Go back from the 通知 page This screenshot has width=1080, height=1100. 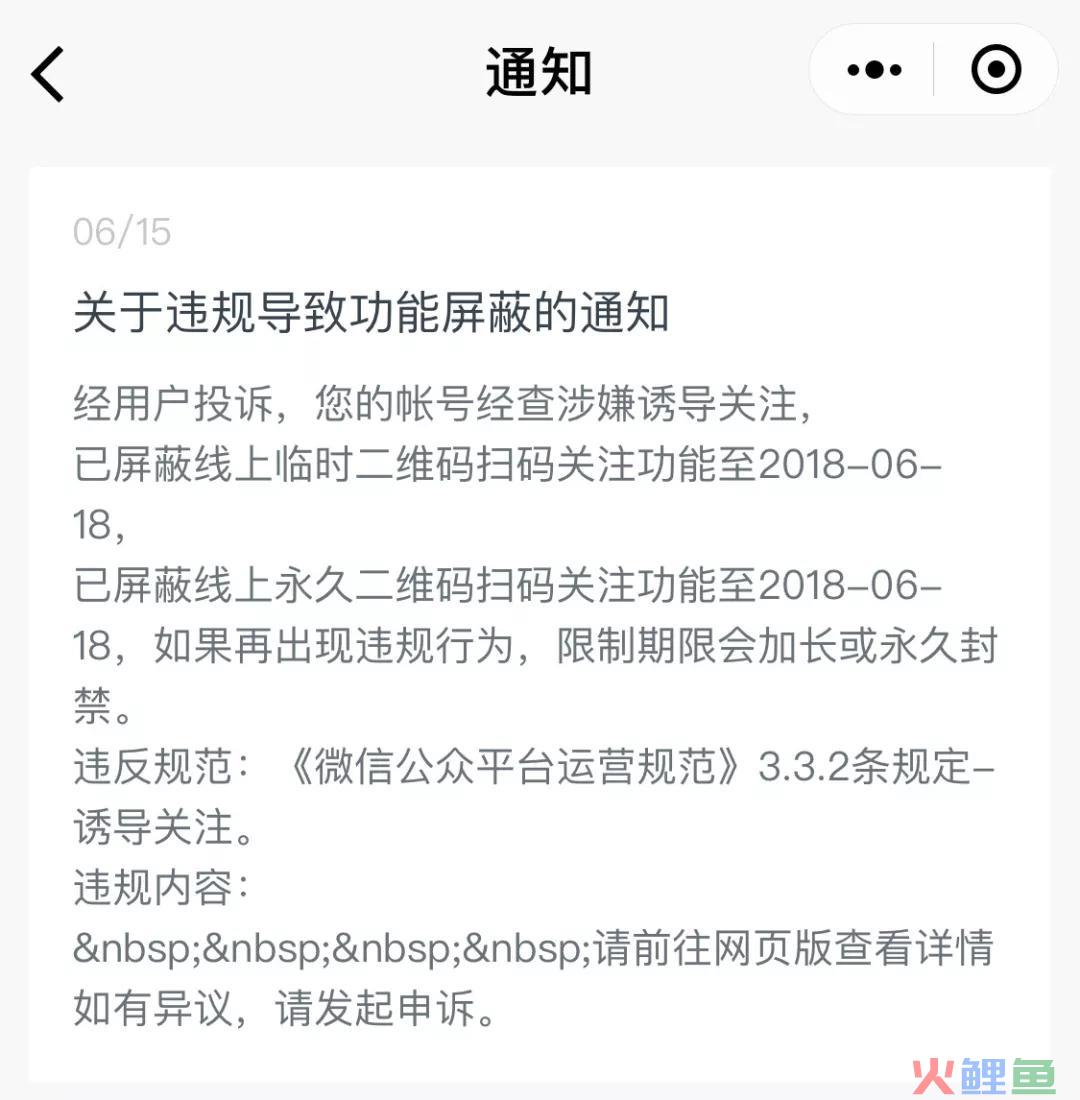pyautogui.click(x=47, y=73)
